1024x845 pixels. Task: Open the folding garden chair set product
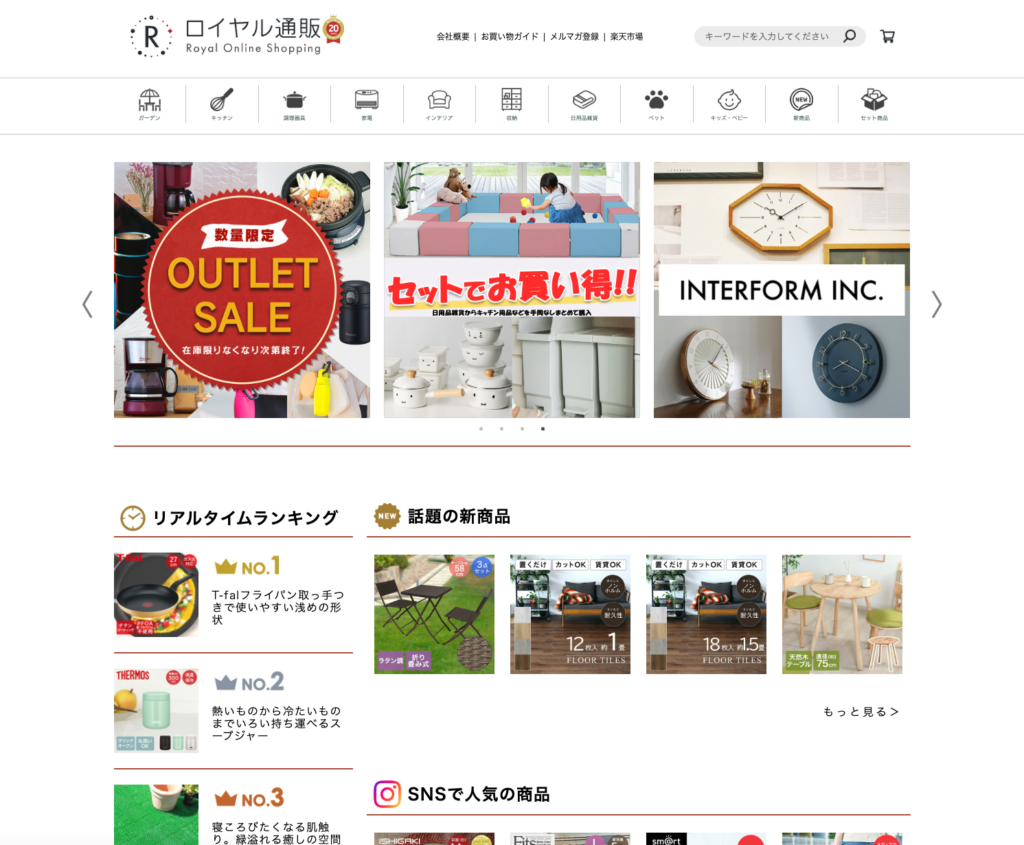click(x=434, y=614)
